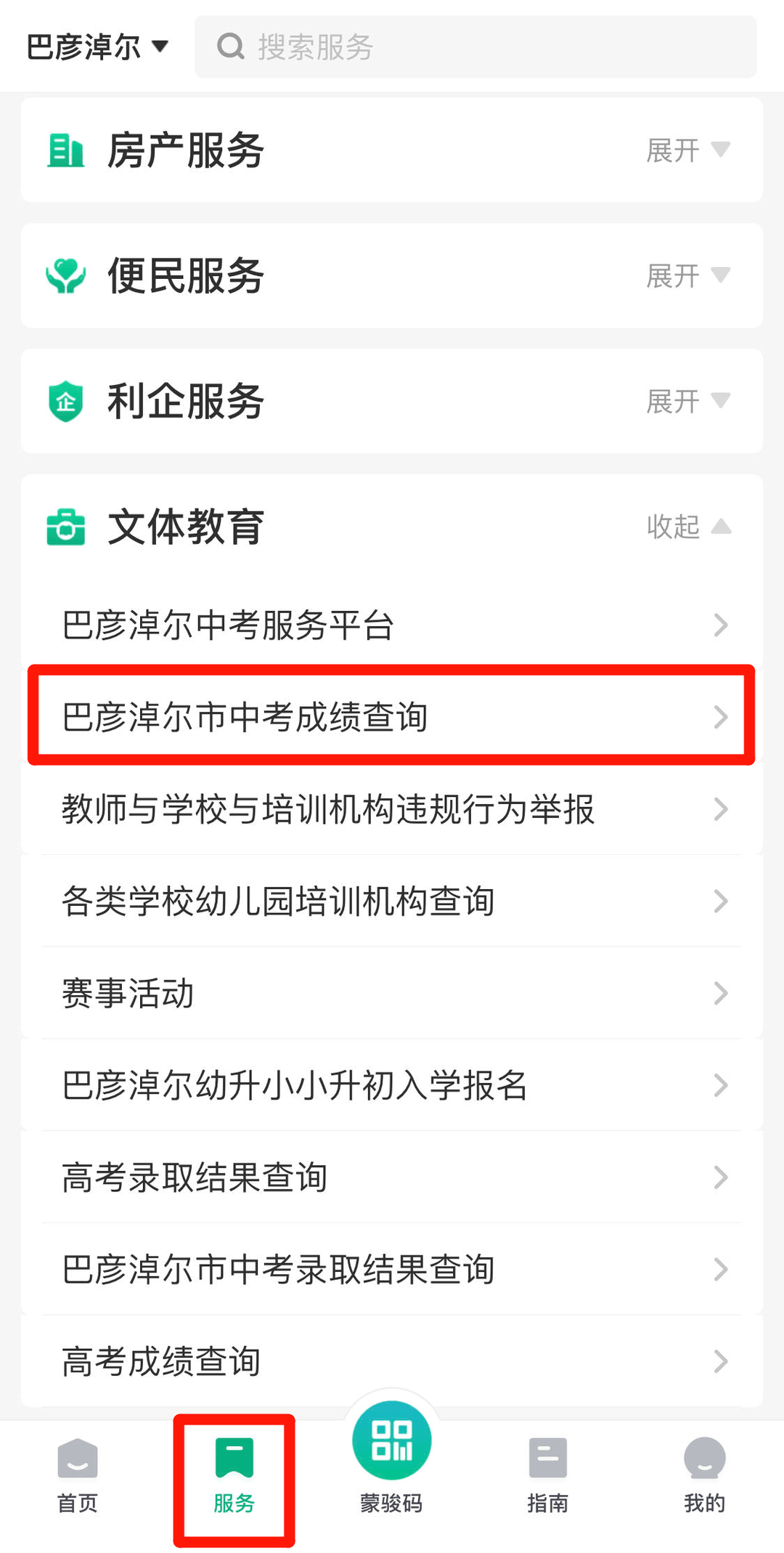Open 巴彦淖尔幼升小小升初入学报名
Viewport: 784px width, 1553px height.
(x=392, y=1085)
